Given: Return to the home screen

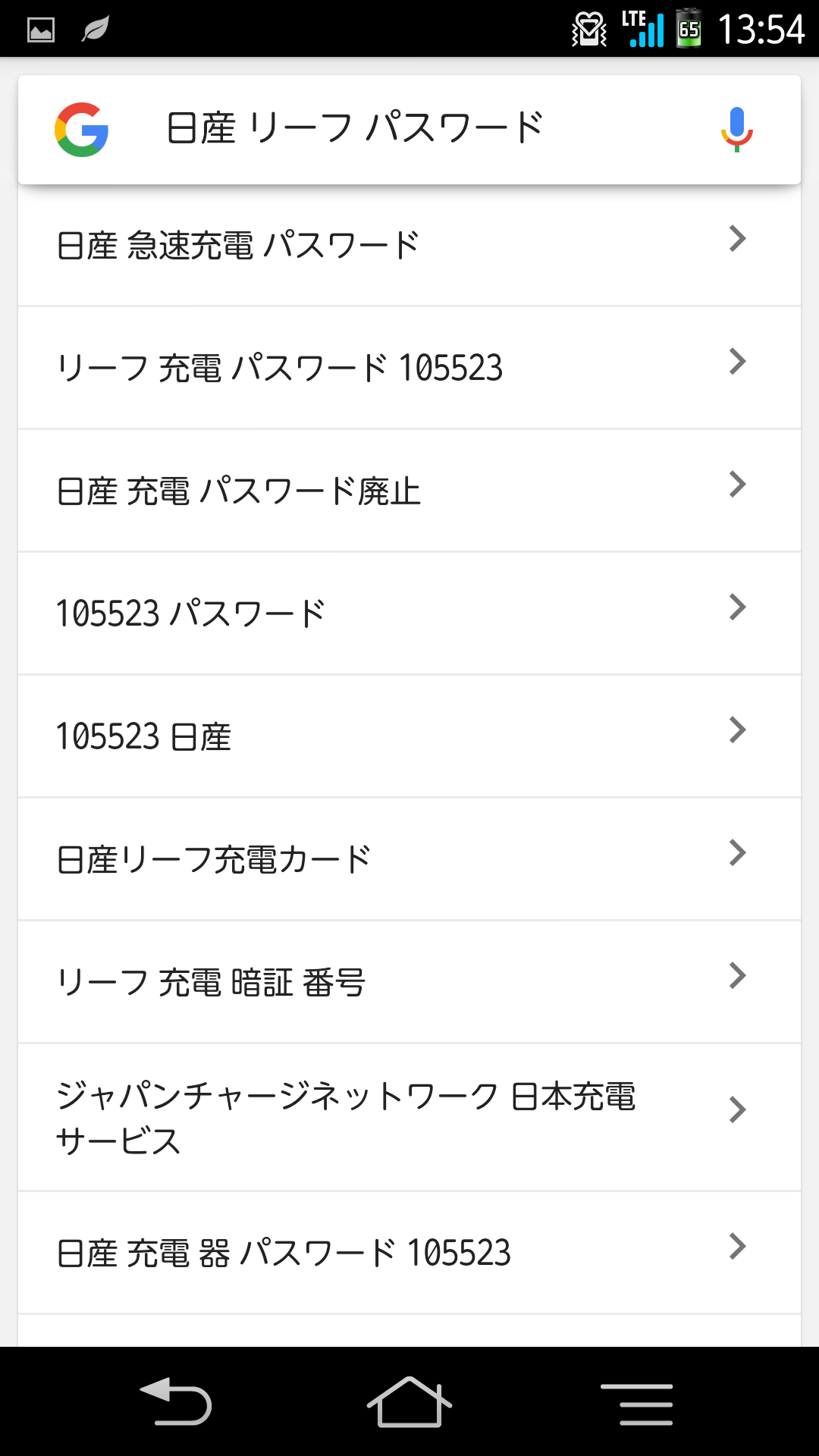Looking at the screenshot, I should coord(409,1401).
